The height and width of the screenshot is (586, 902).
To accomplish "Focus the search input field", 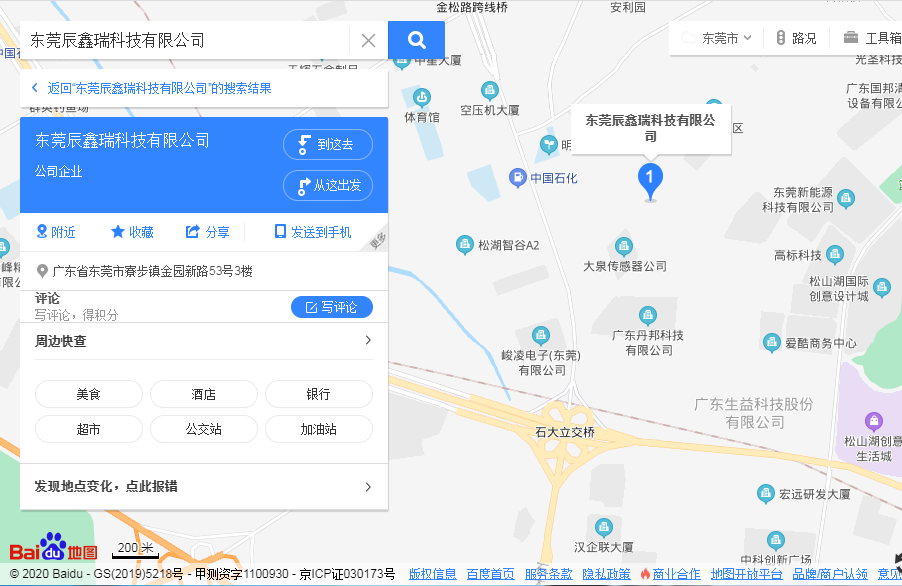I will pyautogui.click(x=185, y=40).
